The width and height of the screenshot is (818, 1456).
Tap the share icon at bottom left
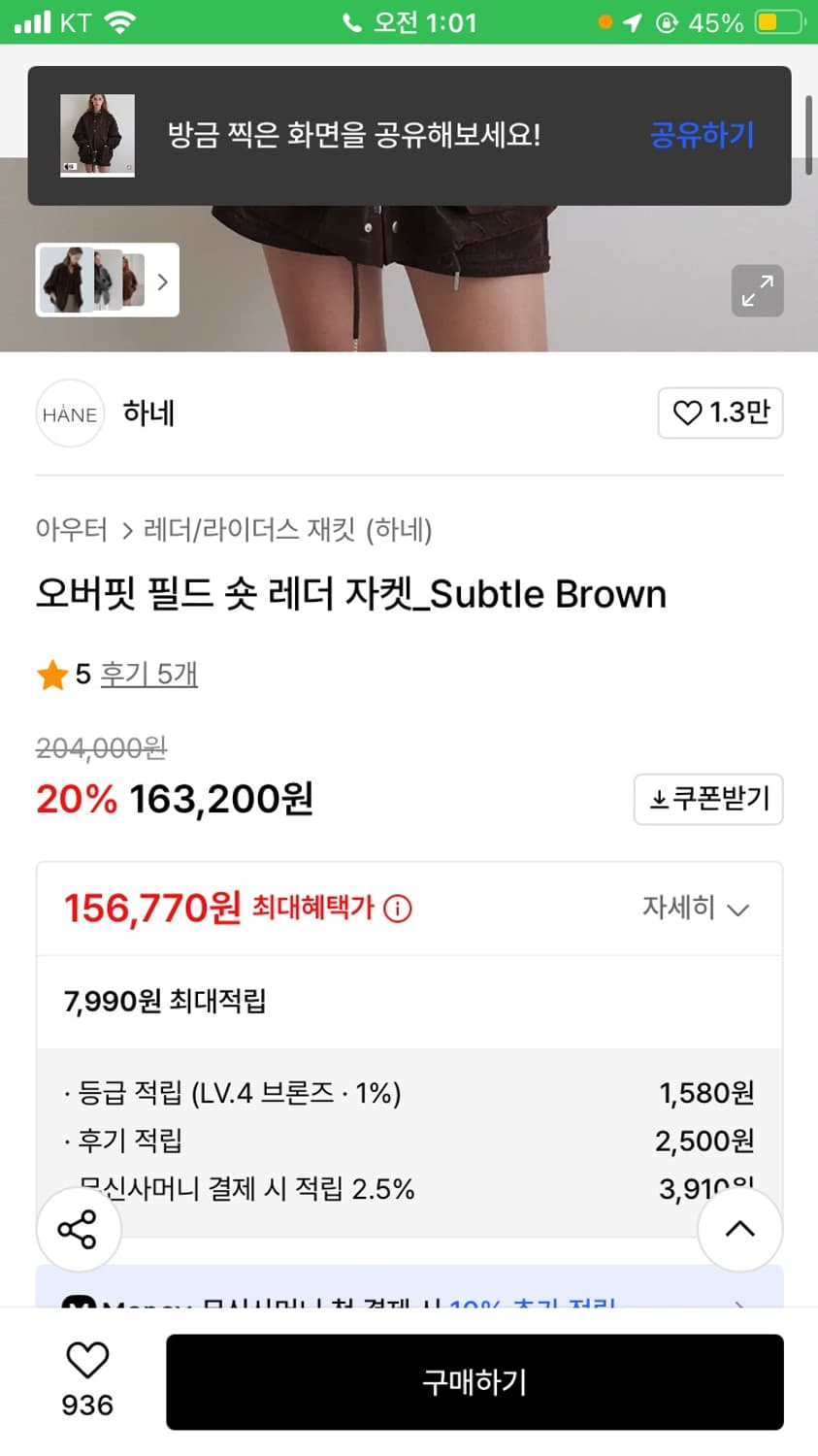coord(79,1229)
